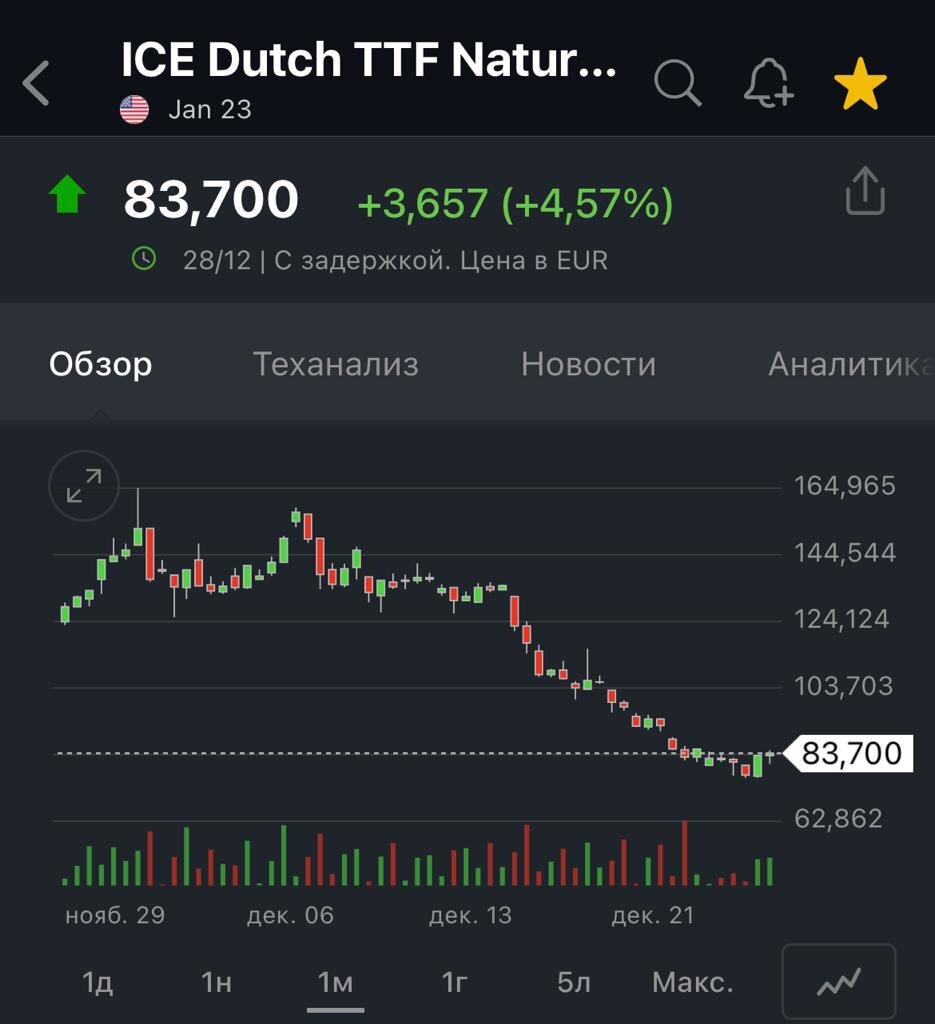
Task: Select the 1д chart range
Action: [x=97, y=983]
